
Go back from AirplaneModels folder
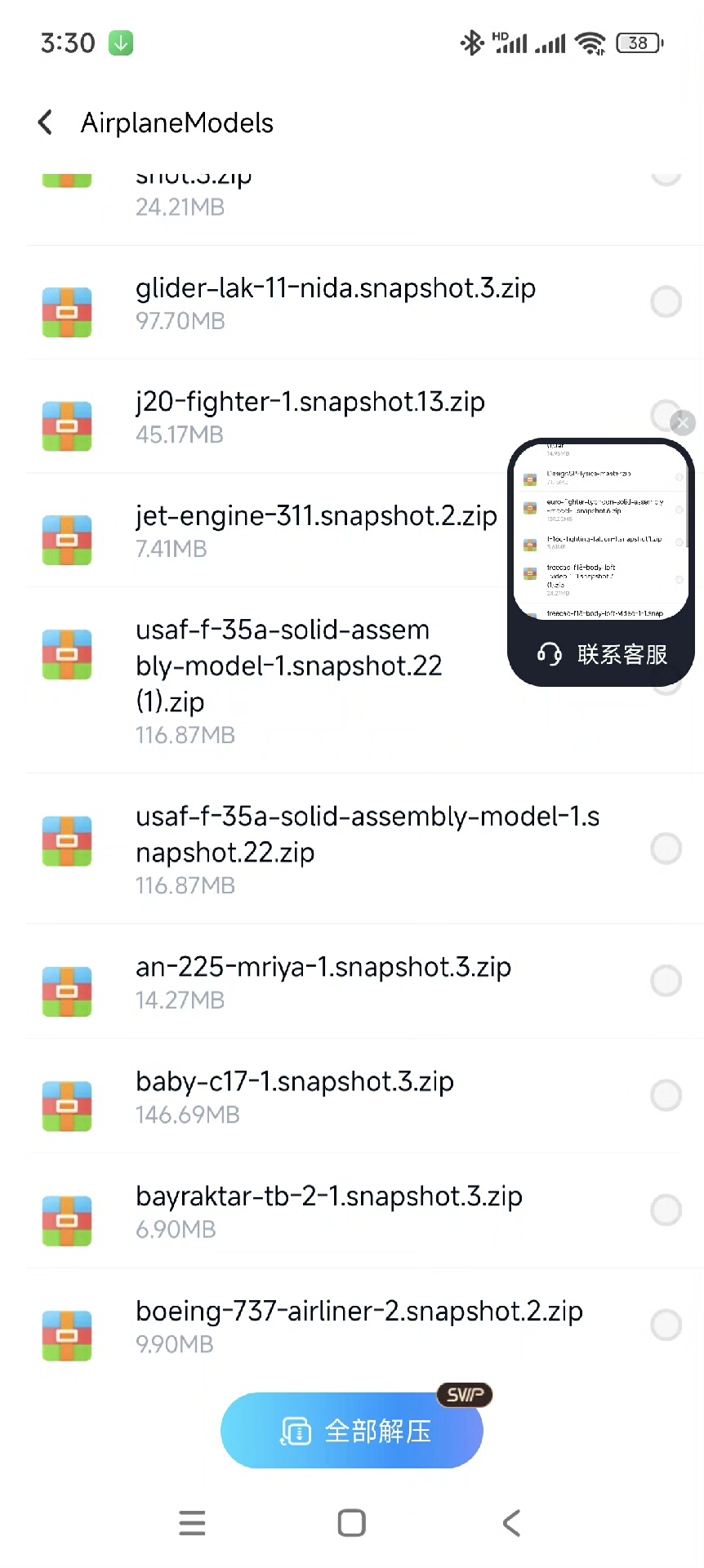46,123
